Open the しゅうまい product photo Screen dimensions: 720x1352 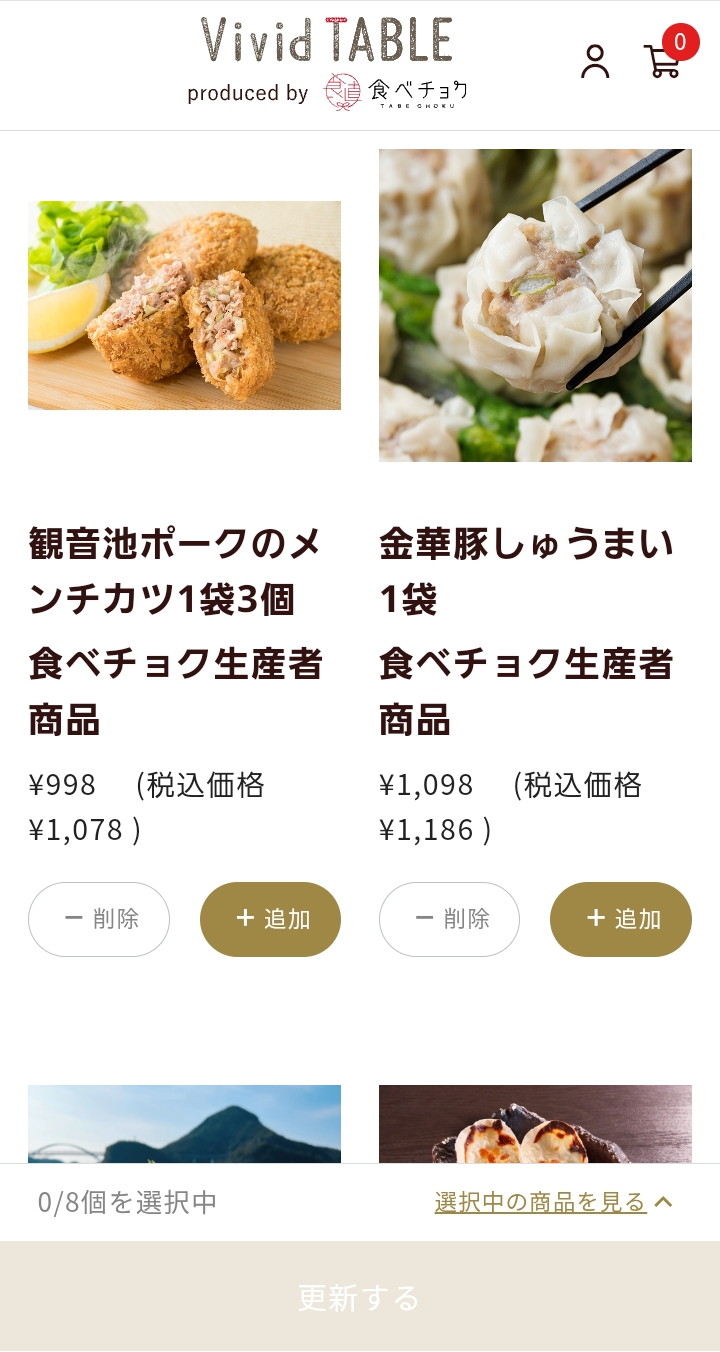point(534,305)
